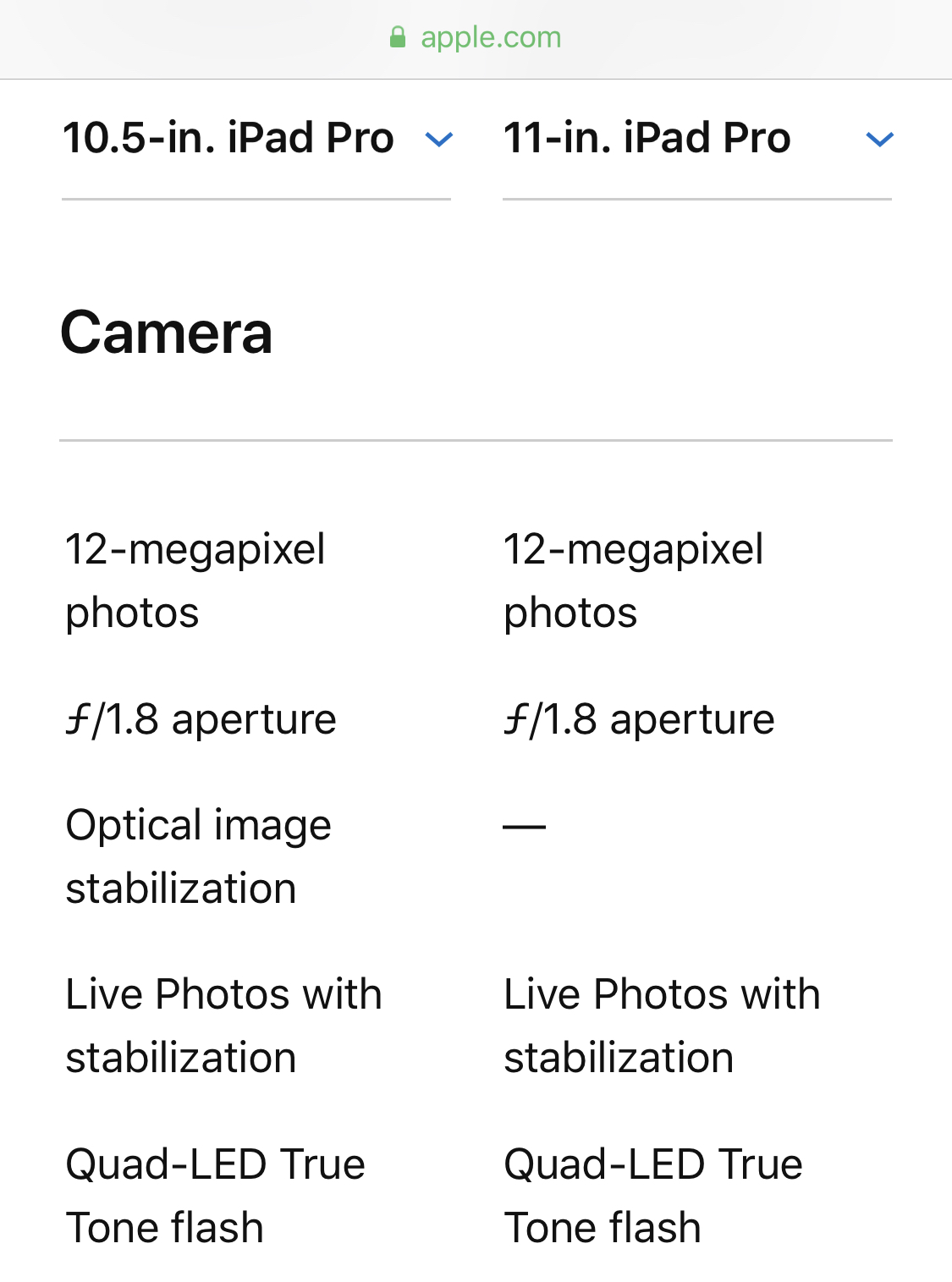Click the blue chevron beside 10.5-in. iPad Pro
This screenshot has width=952, height=1282.
439,140
